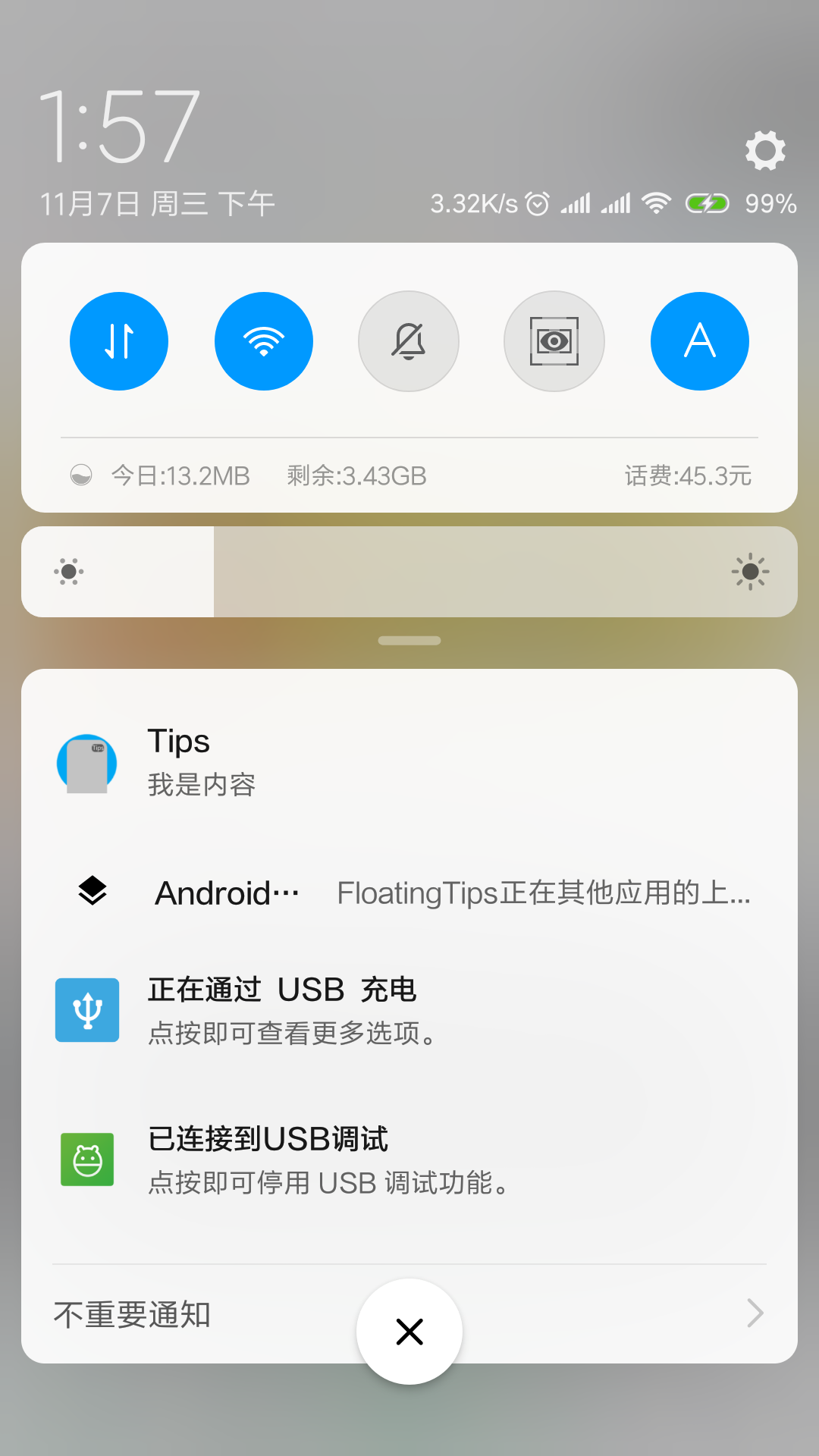Open system settings via gear icon
The image size is (819, 1456).
765,149
